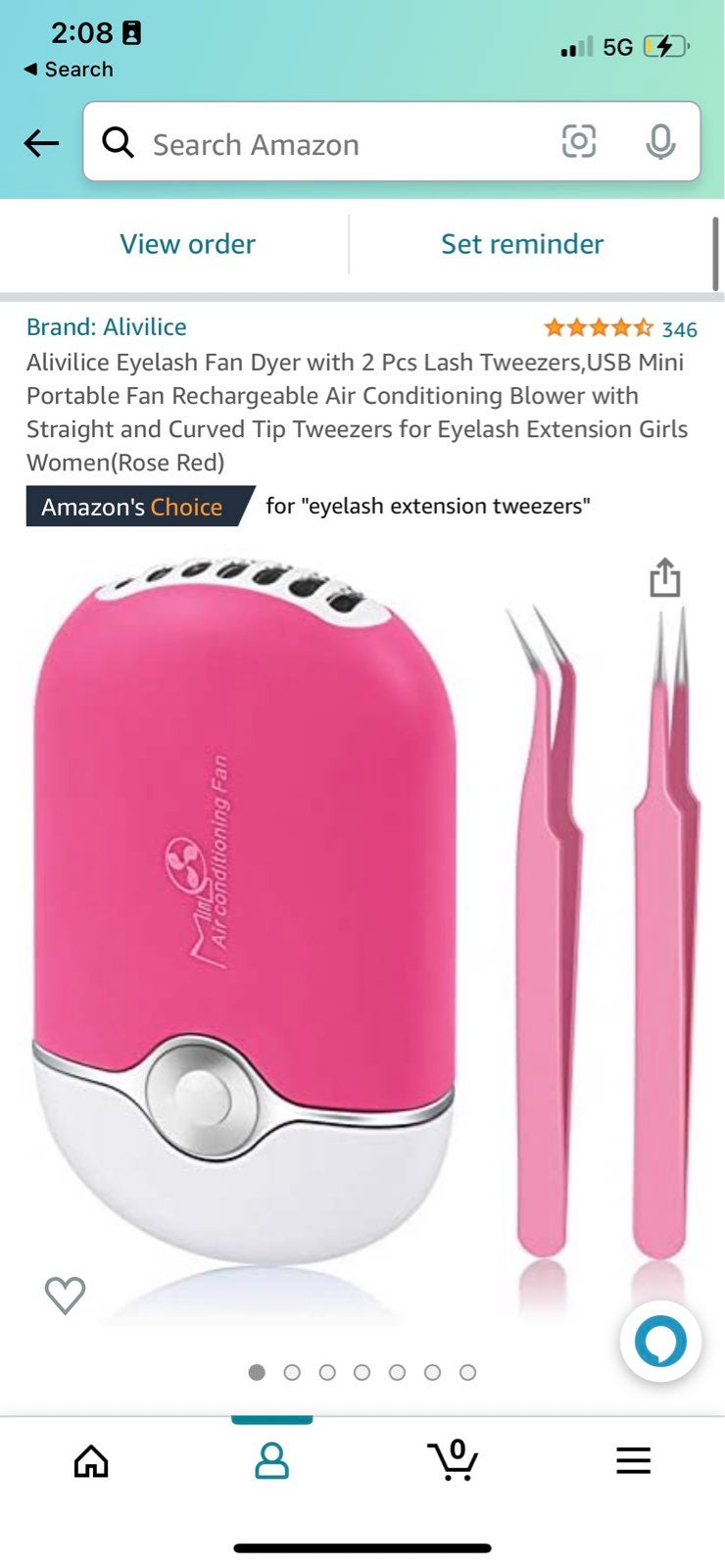Open View order
Viewport: 725px width, 1568px height.
coord(187,244)
